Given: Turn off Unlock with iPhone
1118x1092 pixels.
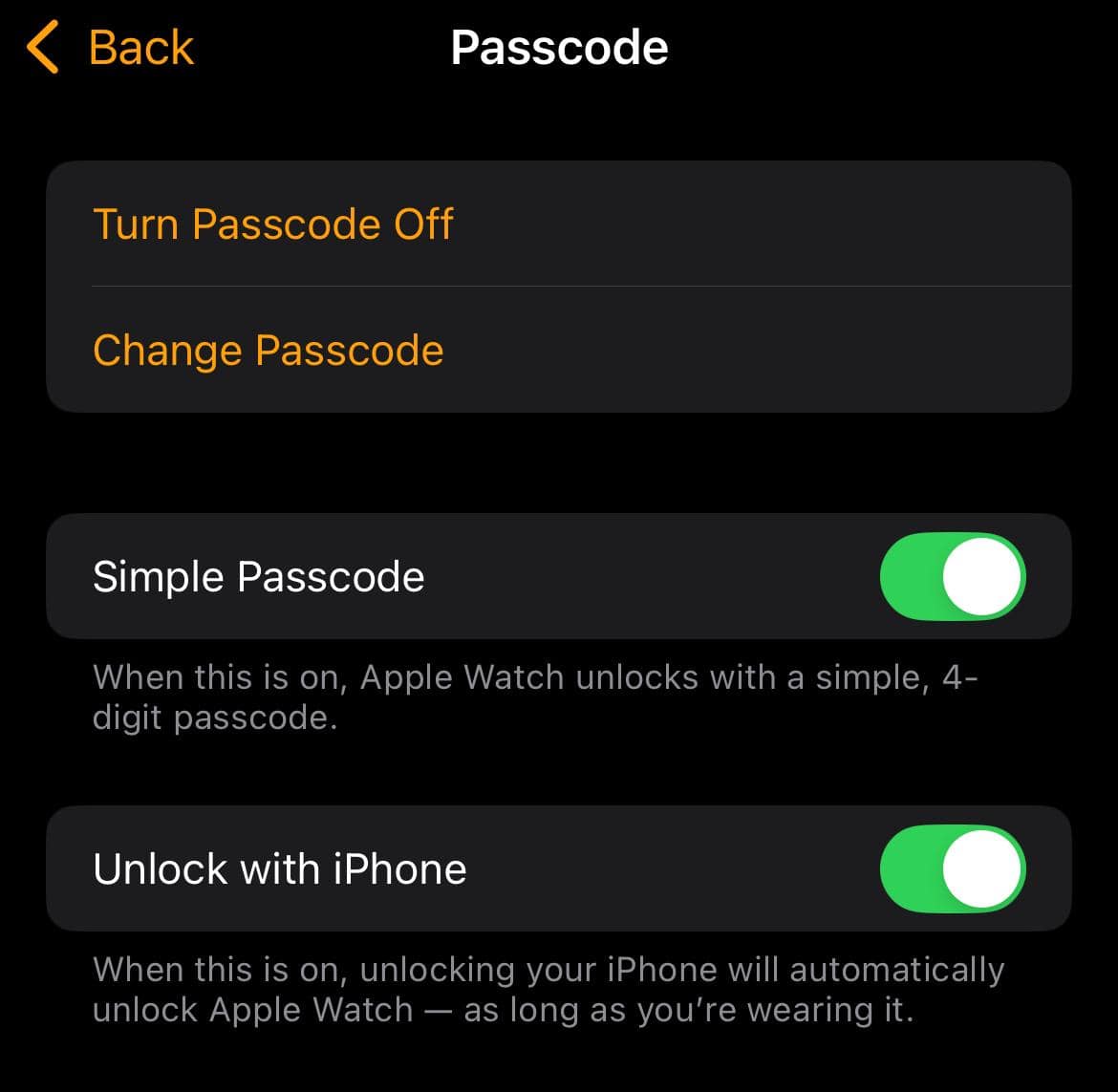Looking at the screenshot, I should [952, 869].
